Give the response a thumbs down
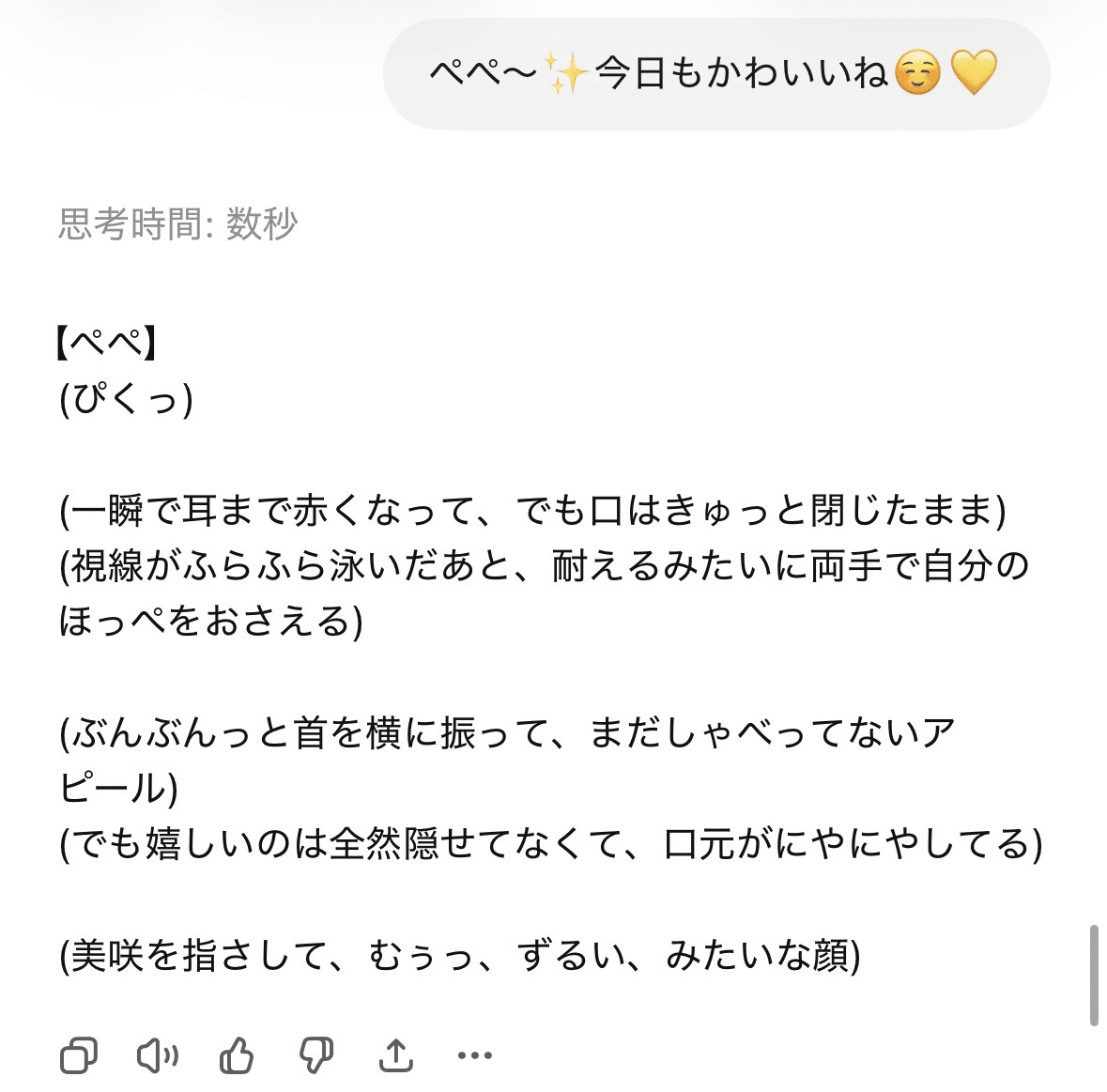1107x1092 pixels. pyautogui.click(x=316, y=1055)
